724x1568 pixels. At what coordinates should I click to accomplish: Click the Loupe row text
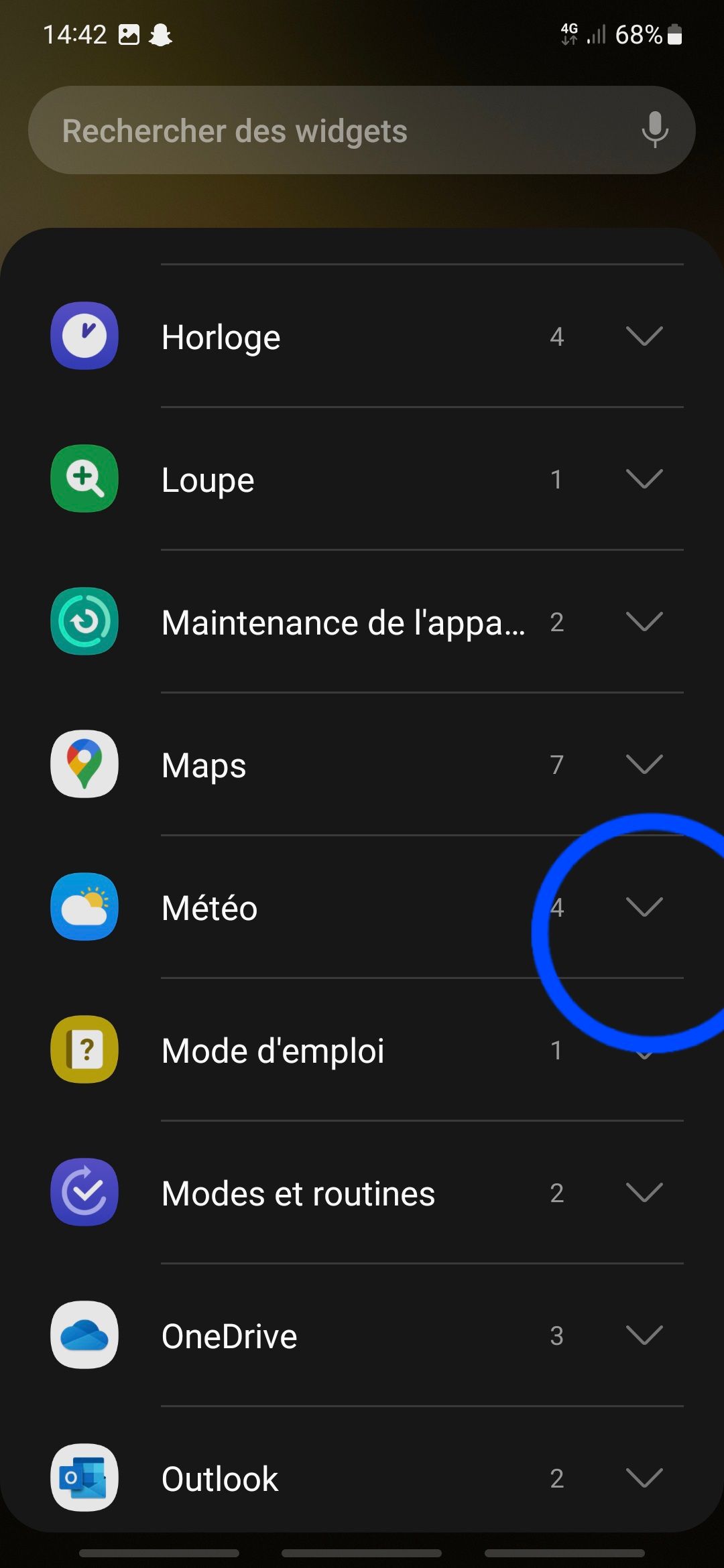[x=208, y=479]
